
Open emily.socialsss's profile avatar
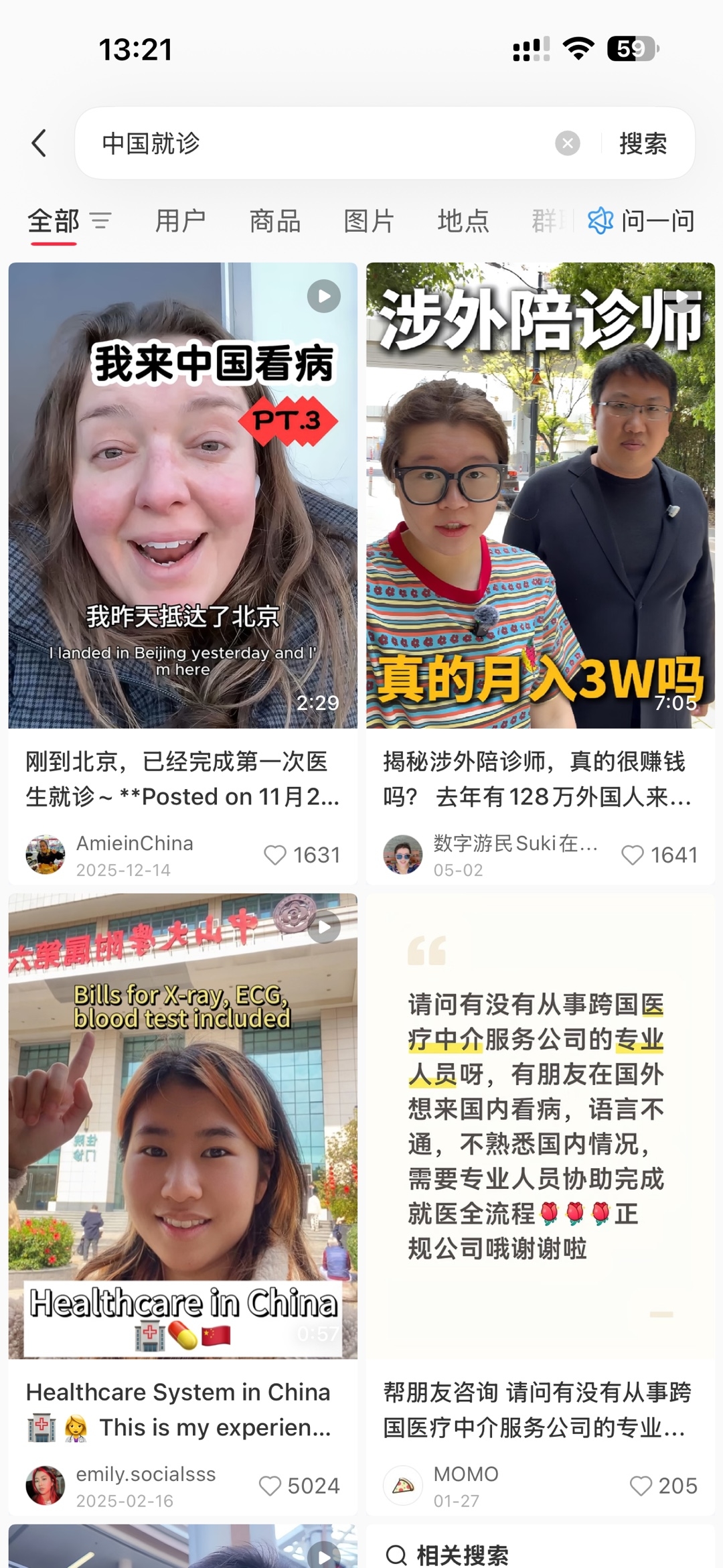point(46,1486)
